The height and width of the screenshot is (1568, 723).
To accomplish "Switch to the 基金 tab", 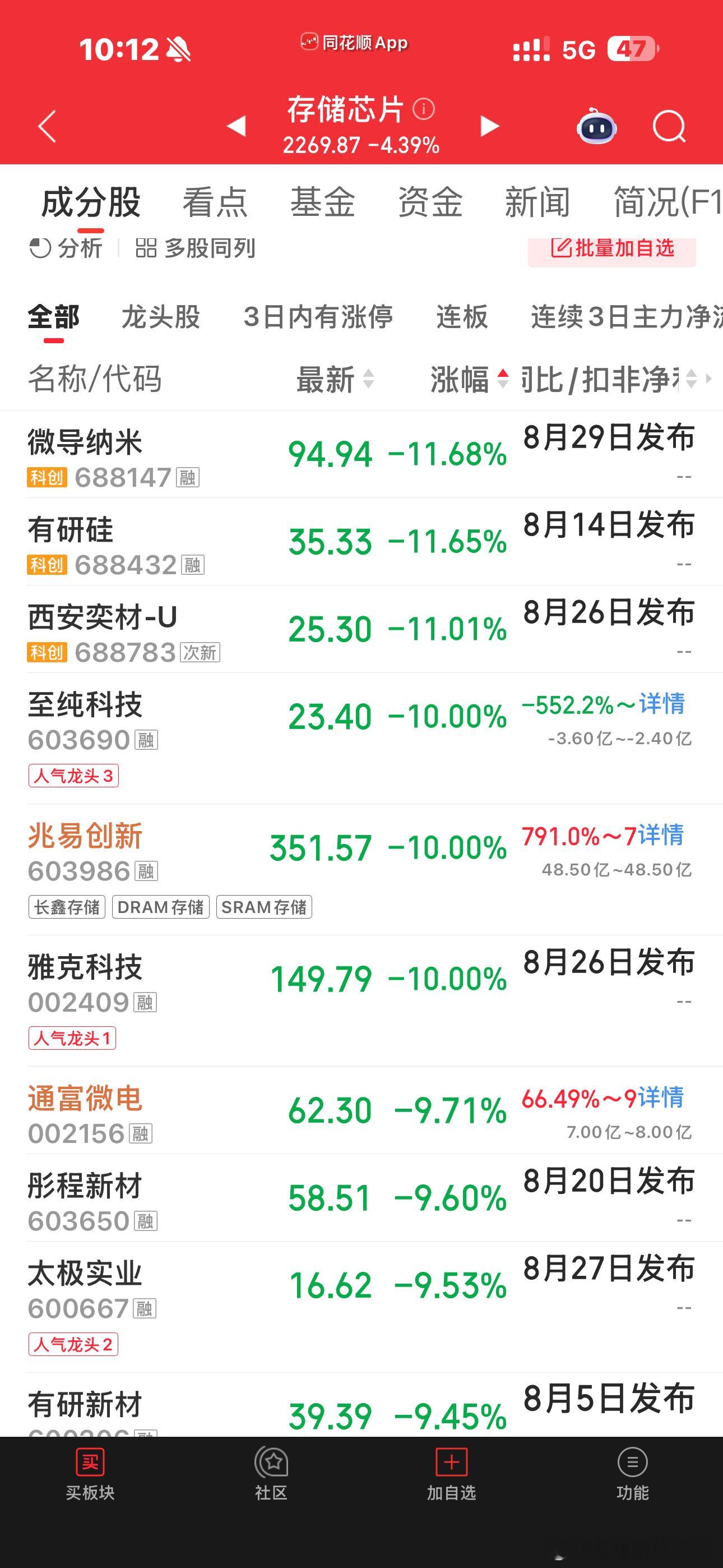I will point(323,202).
